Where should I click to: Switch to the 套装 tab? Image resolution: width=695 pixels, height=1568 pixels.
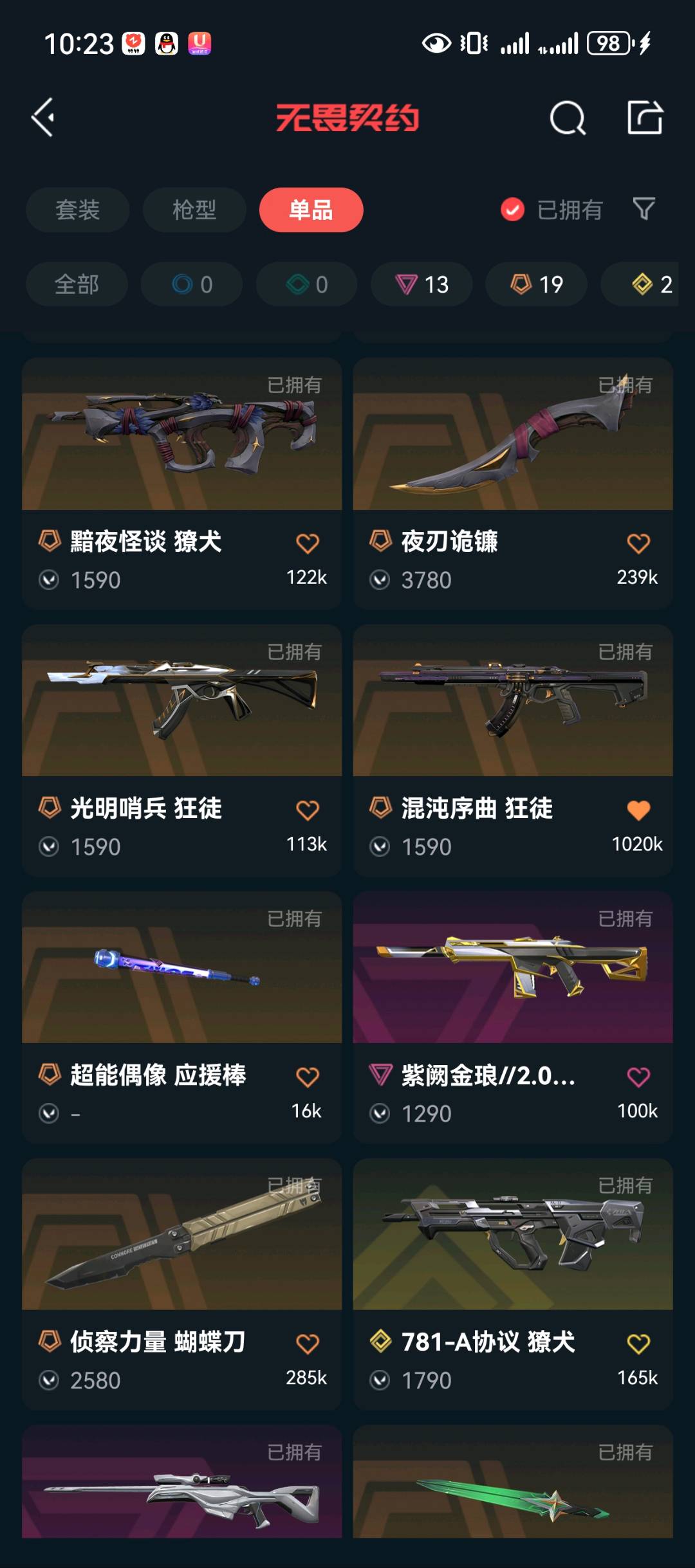point(77,210)
